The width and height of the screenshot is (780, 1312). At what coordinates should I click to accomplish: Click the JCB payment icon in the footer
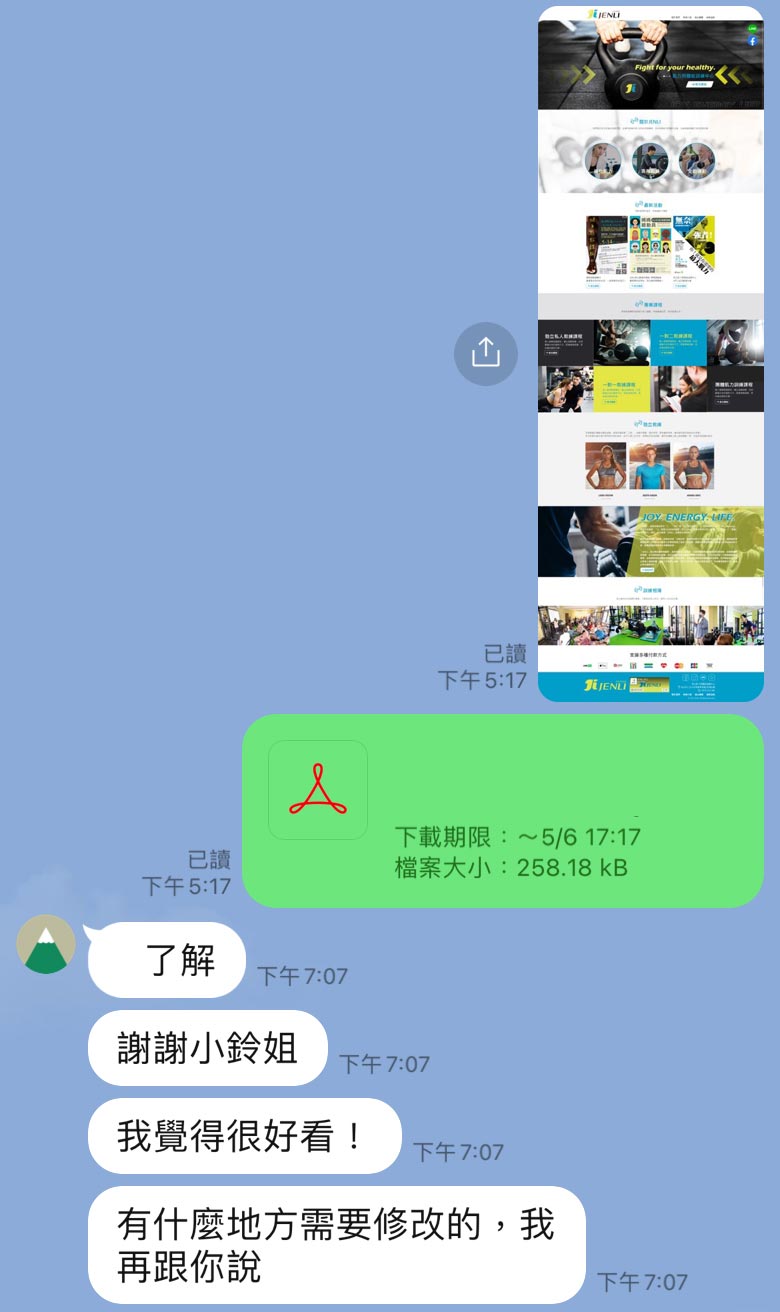(x=694, y=666)
